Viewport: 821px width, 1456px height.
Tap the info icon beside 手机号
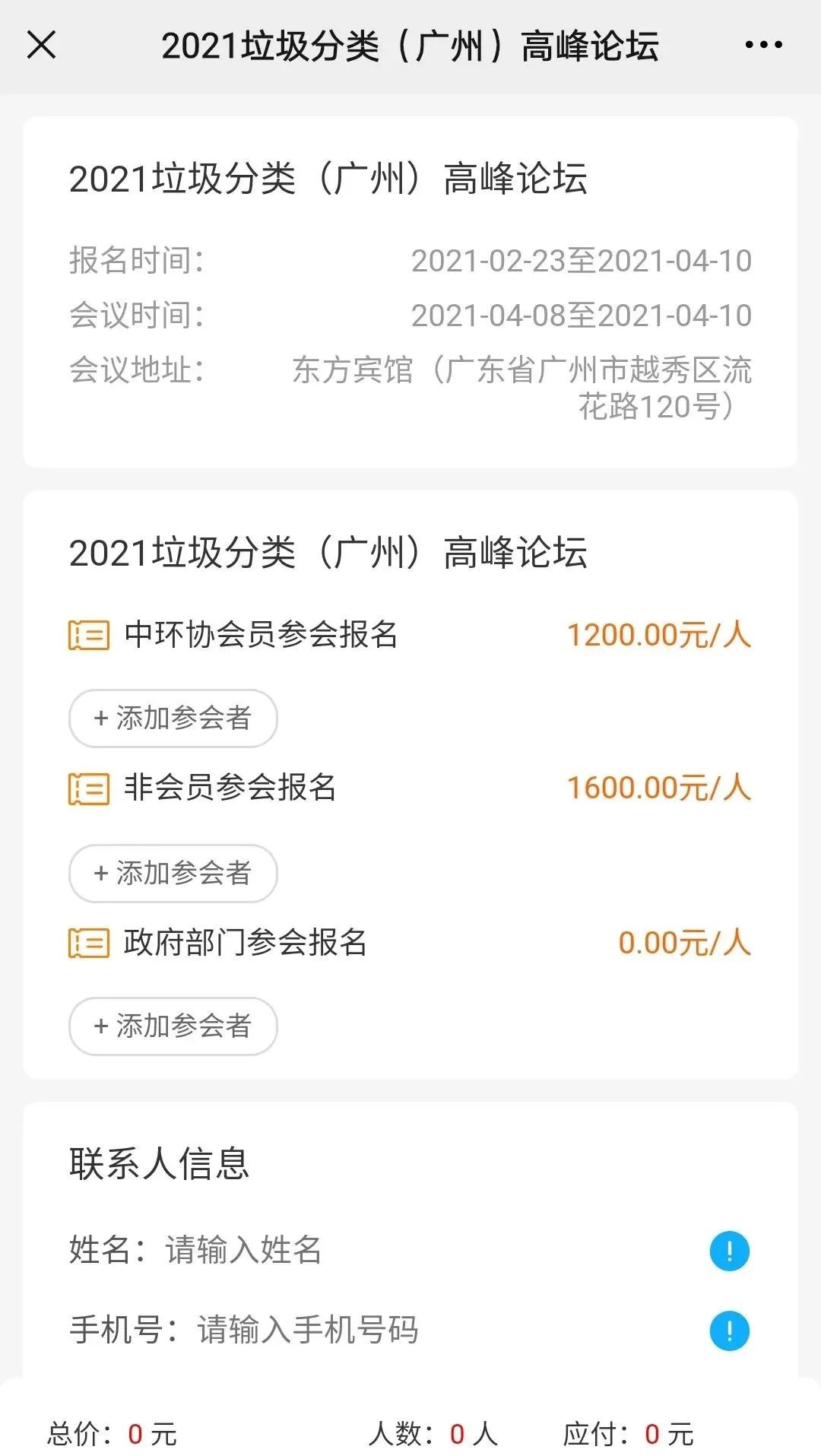pos(729,1331)
